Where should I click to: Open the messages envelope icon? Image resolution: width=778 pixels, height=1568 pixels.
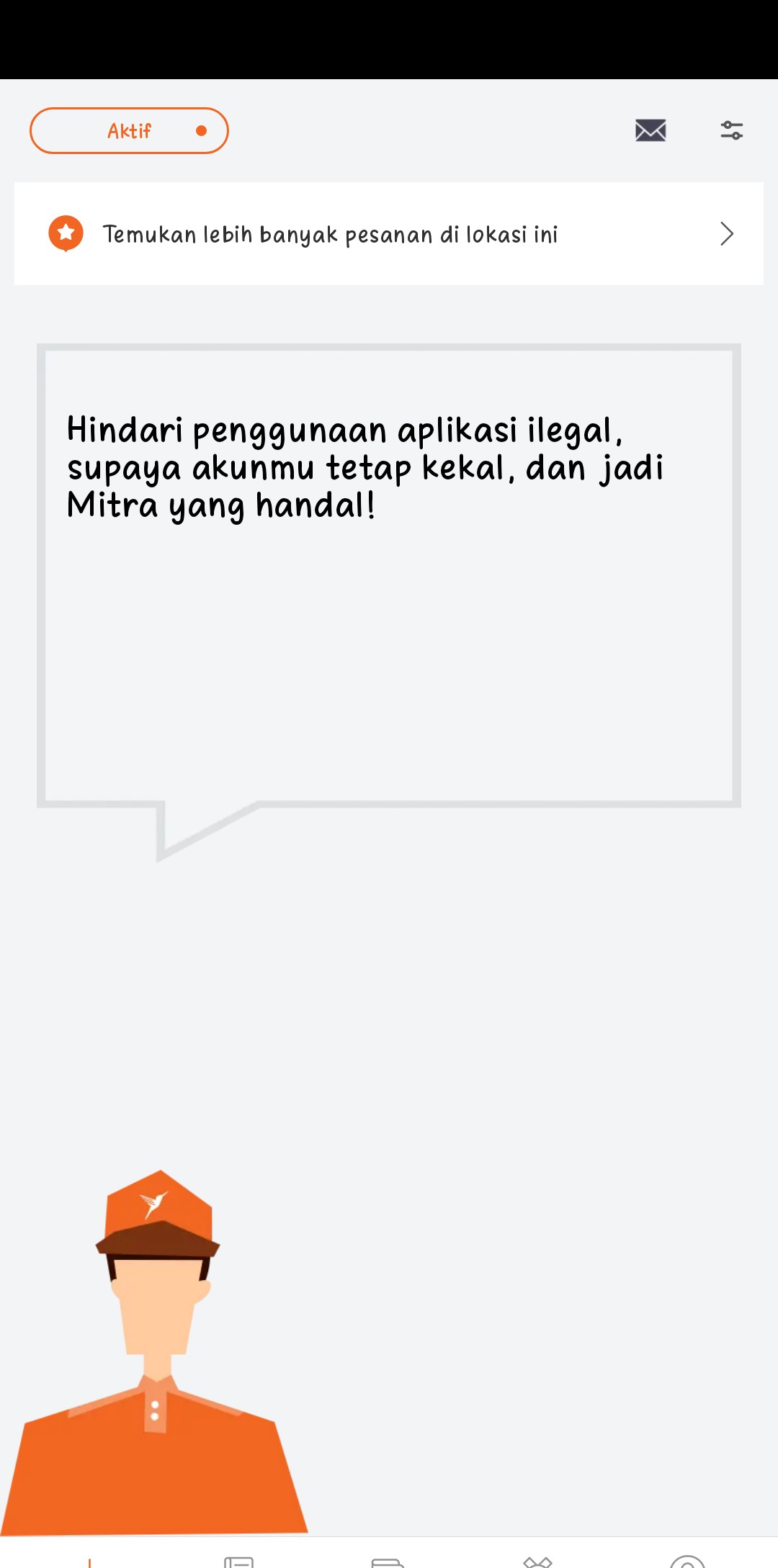[650, 131]
